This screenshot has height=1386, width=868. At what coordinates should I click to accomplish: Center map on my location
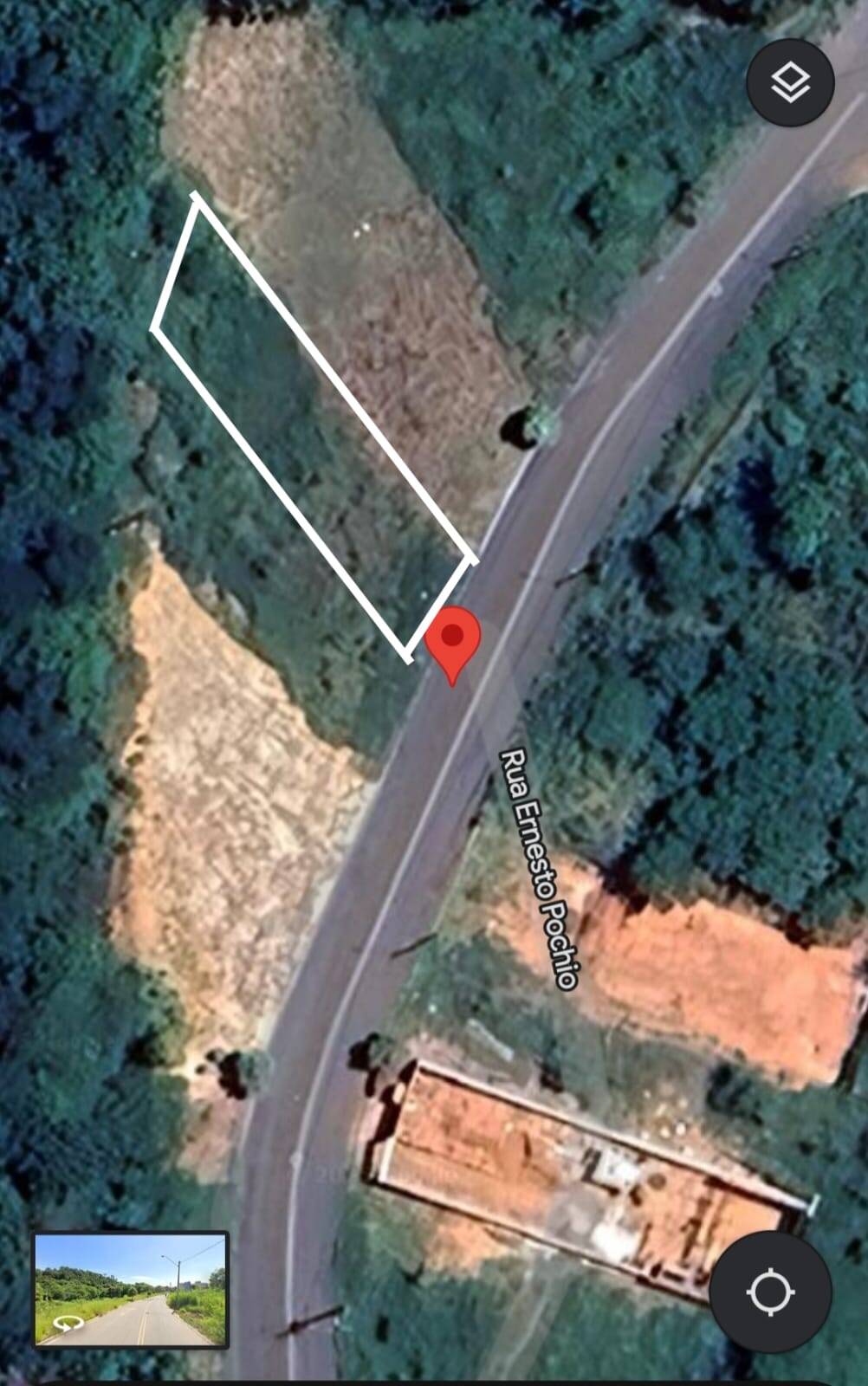tap(770, 1292)
